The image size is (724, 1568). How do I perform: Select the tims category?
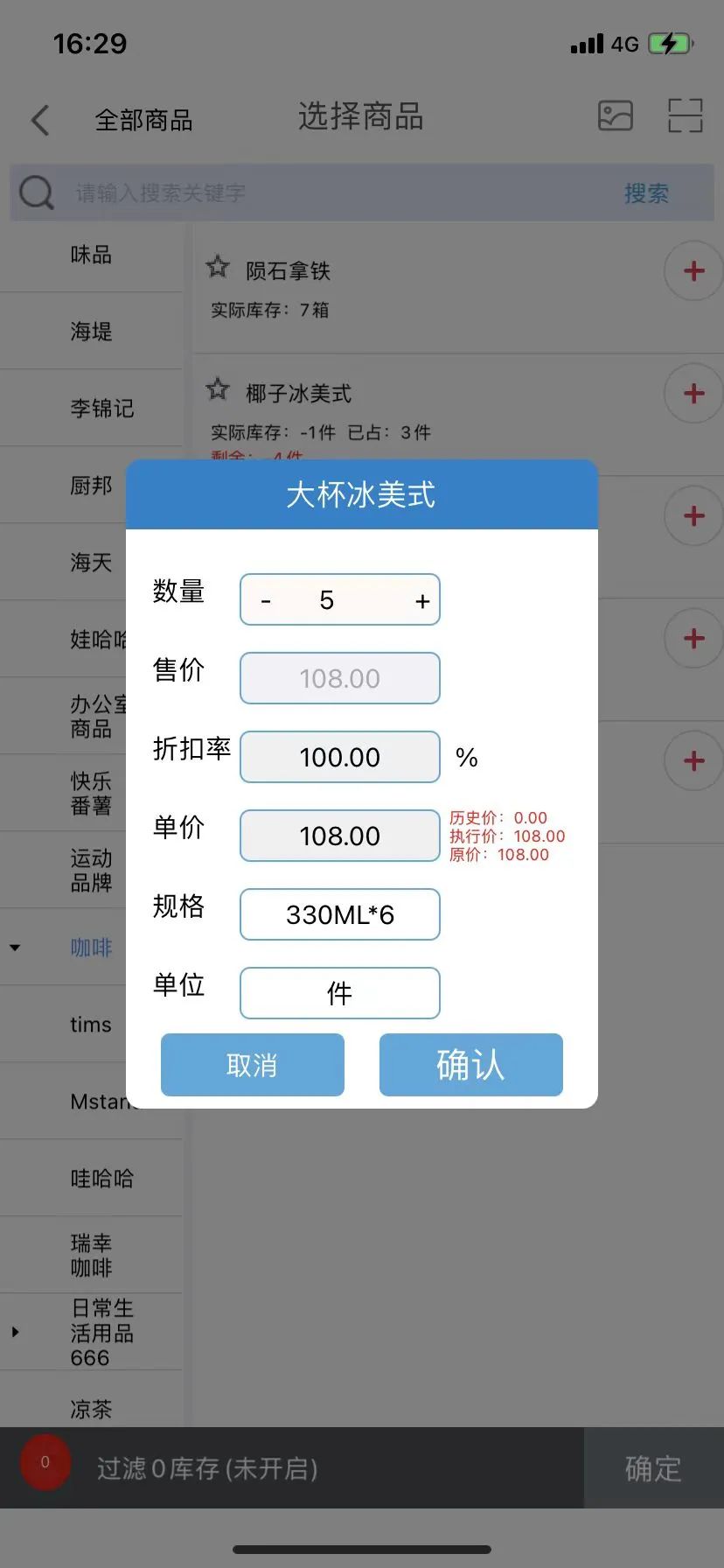tap(91, 1024)
